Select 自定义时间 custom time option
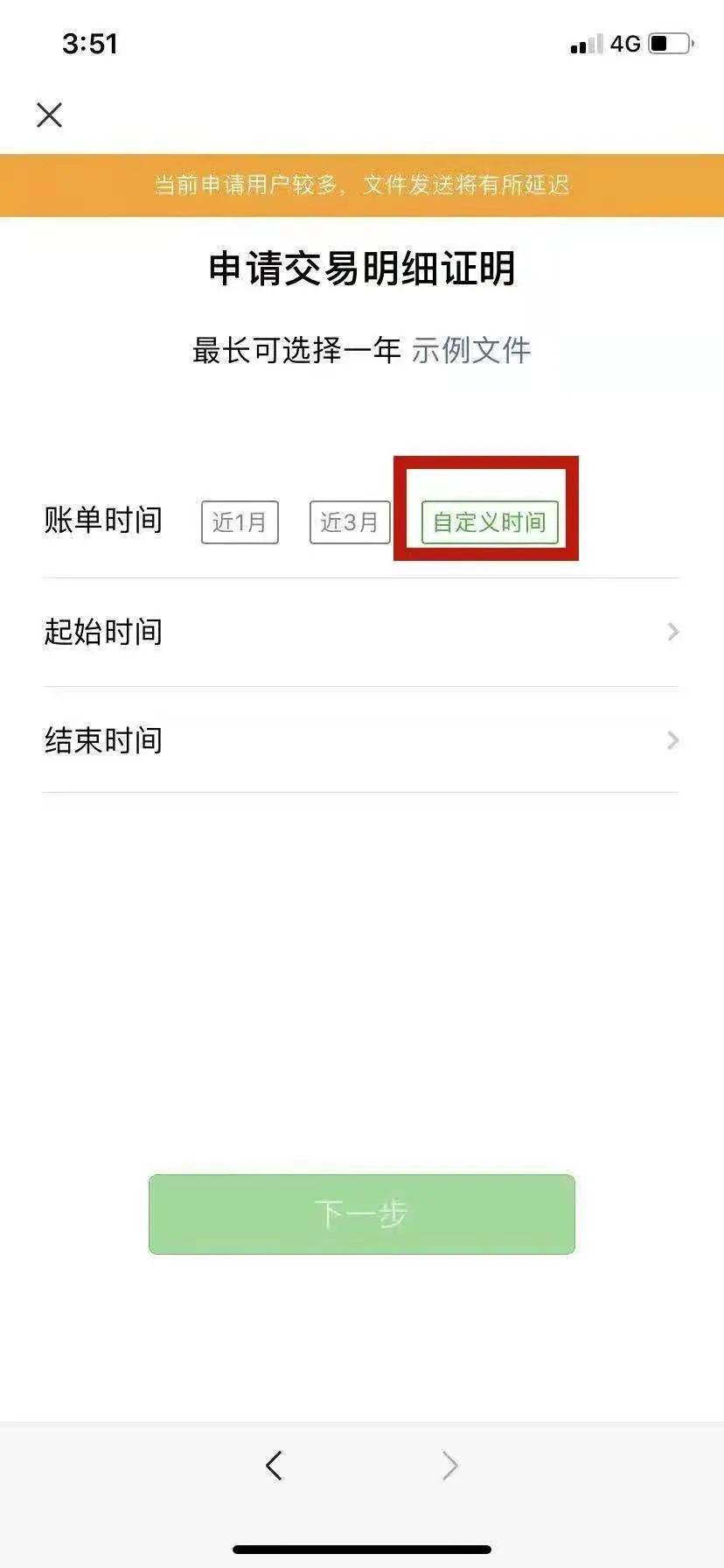Image resolution: width=724 pixels, height=1568 pixels. pyautogui.click(x=490, y=522)
